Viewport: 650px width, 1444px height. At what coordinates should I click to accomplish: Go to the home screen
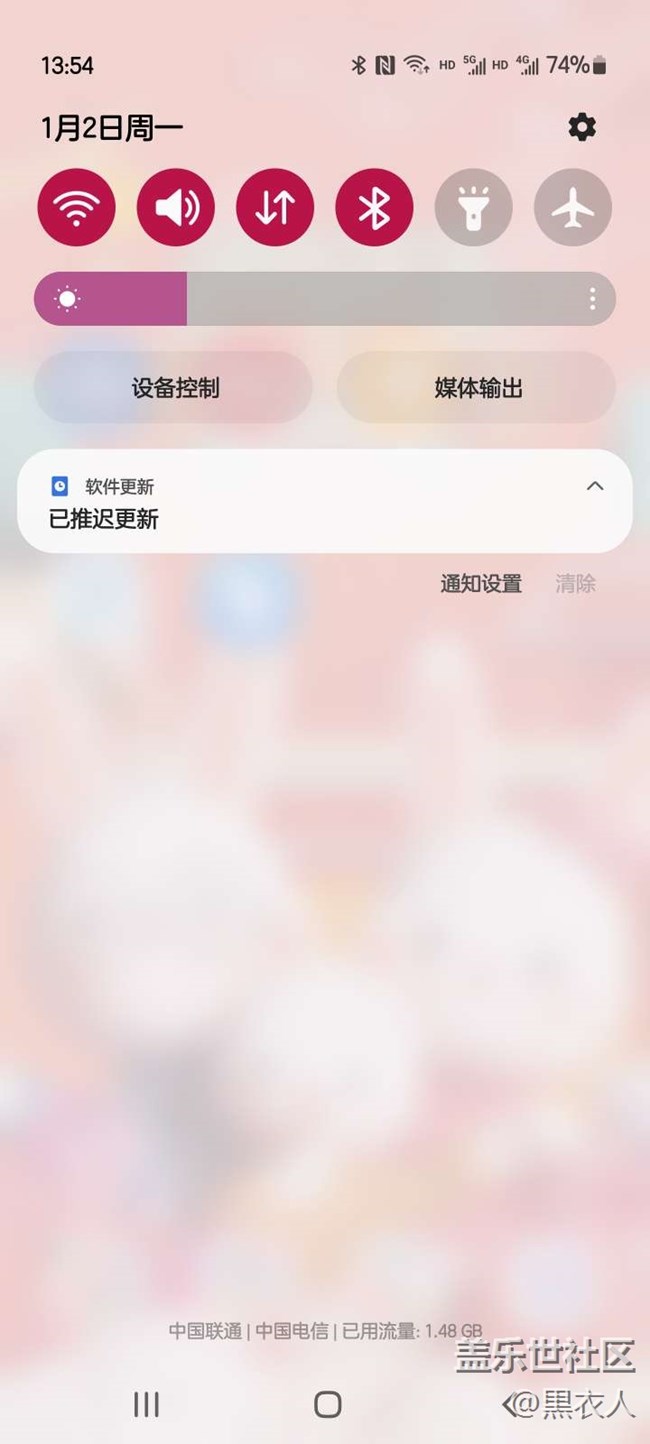(x=327, y=1404)
